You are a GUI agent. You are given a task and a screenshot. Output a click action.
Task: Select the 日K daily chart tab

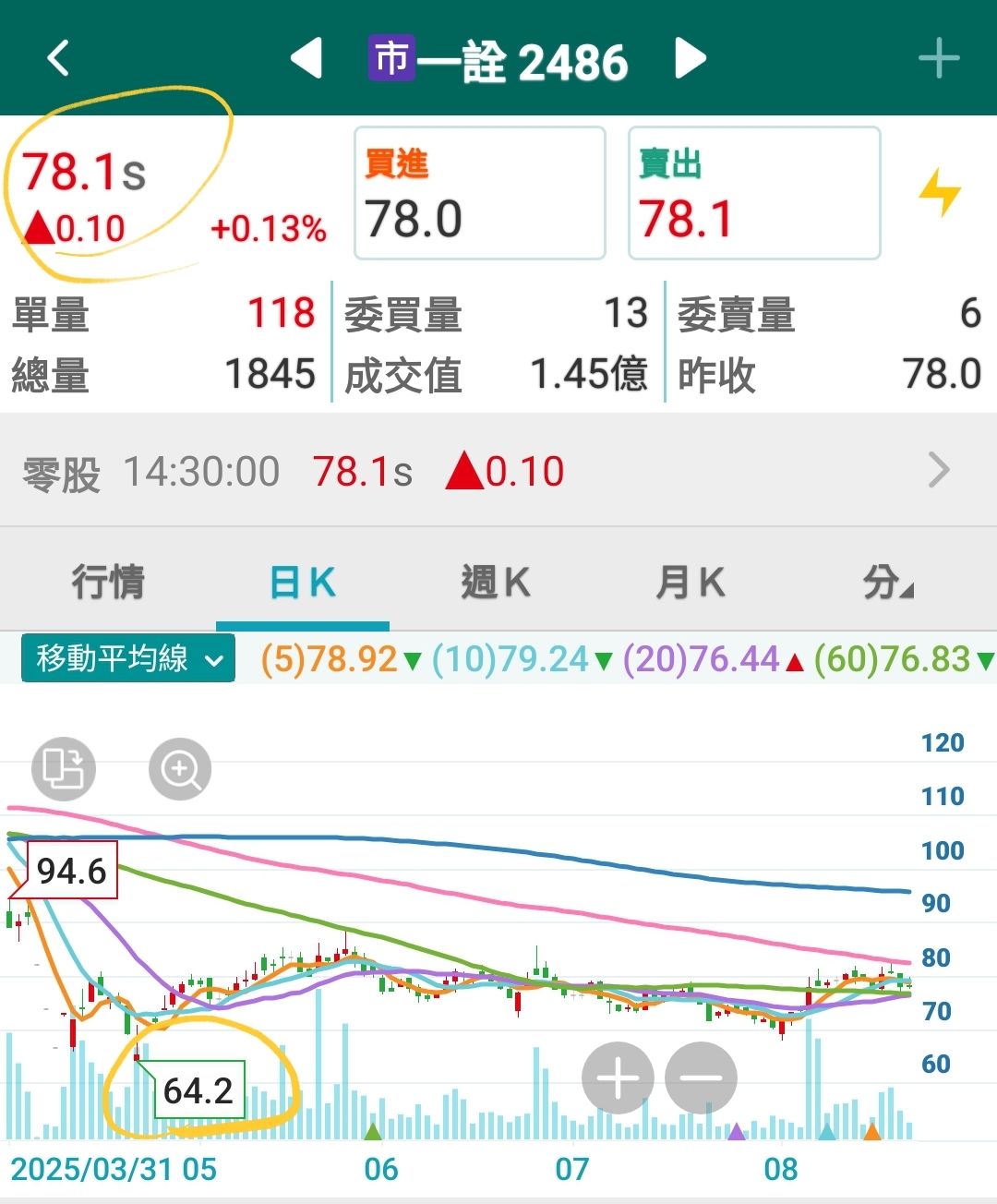click(x=302, y=583)
